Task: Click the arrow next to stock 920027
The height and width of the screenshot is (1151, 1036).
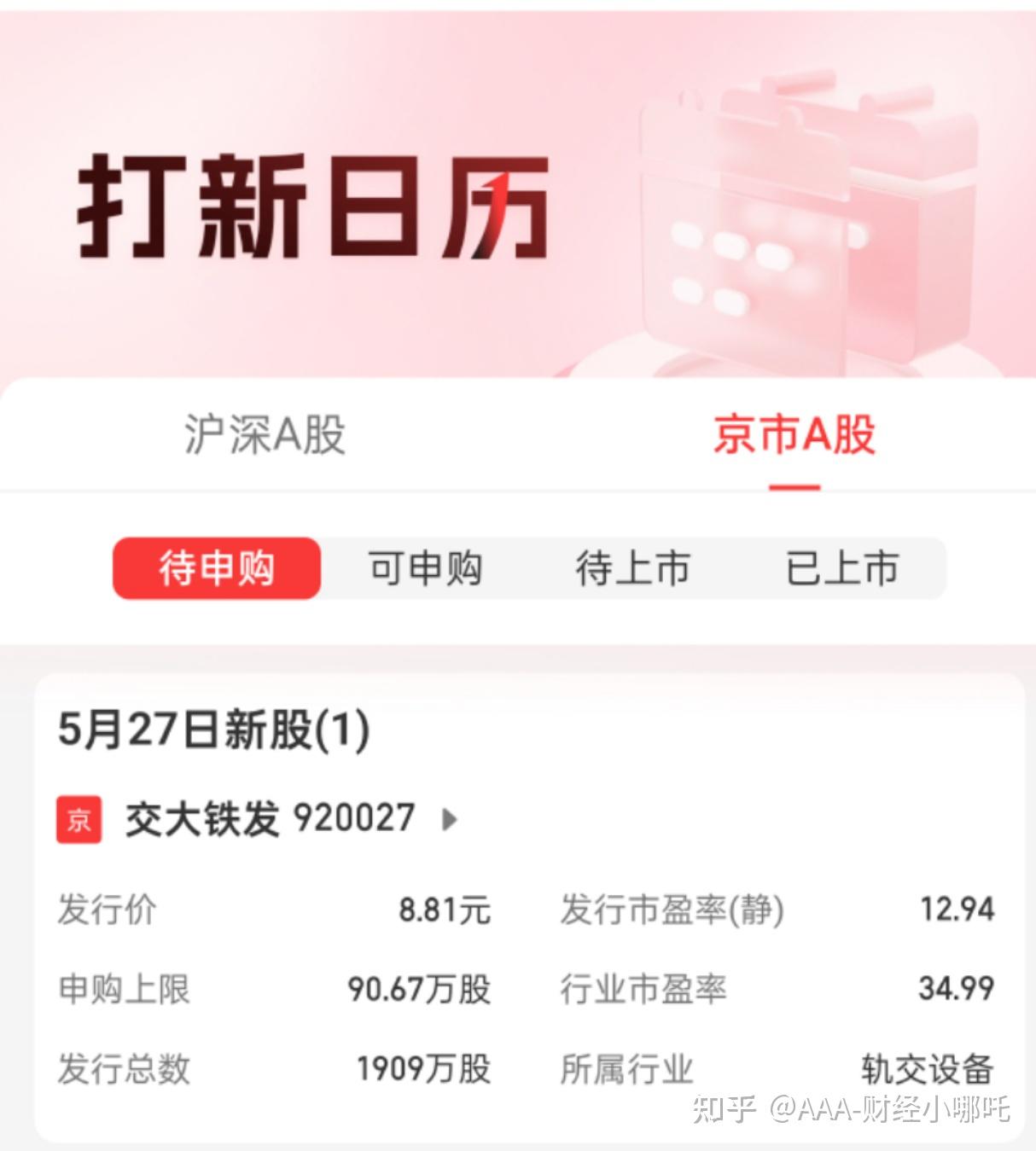Action: (450, 818)
